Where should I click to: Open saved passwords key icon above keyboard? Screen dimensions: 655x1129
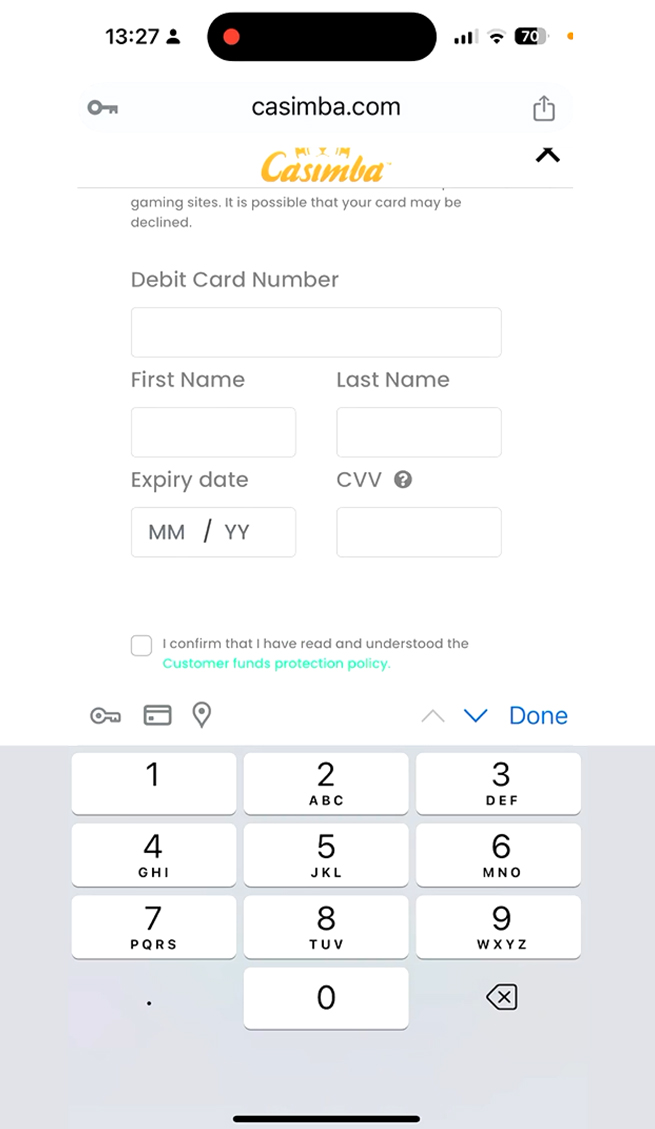click(105, 716)
